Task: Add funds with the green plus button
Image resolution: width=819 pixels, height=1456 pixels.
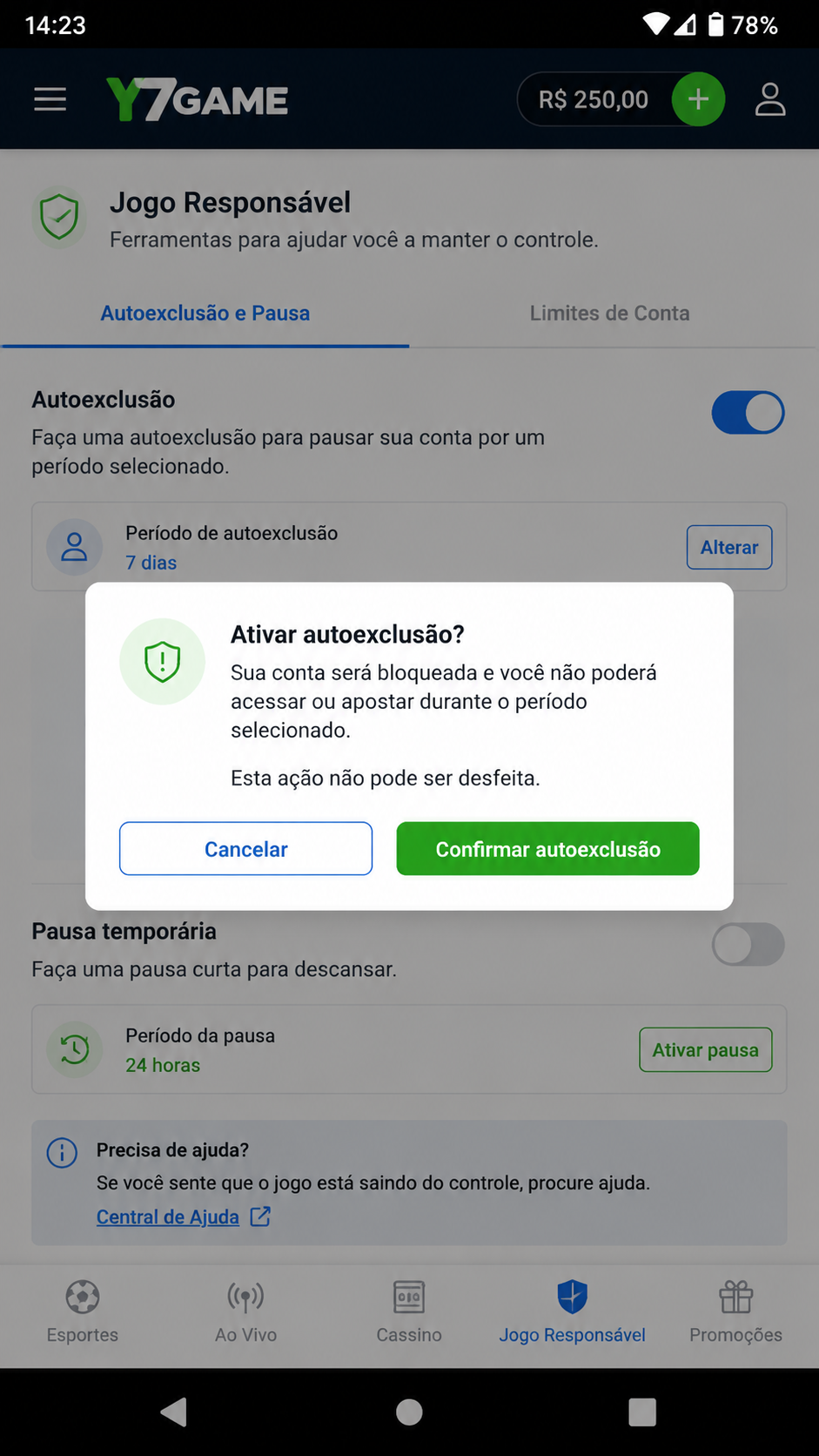Action: pos(698,99)
